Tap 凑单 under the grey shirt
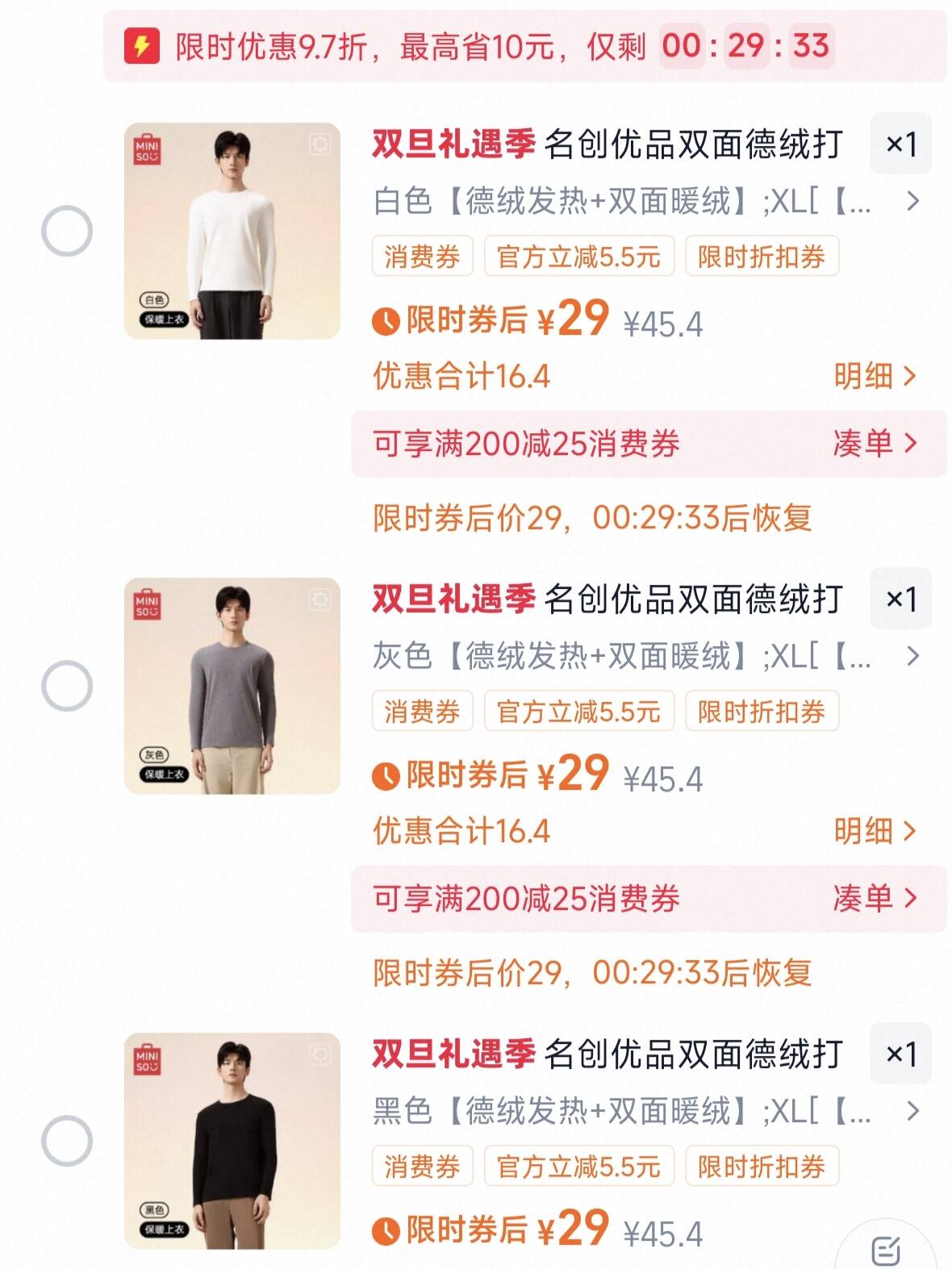This screenshot has width=952, height=1269. coord(875,898)
